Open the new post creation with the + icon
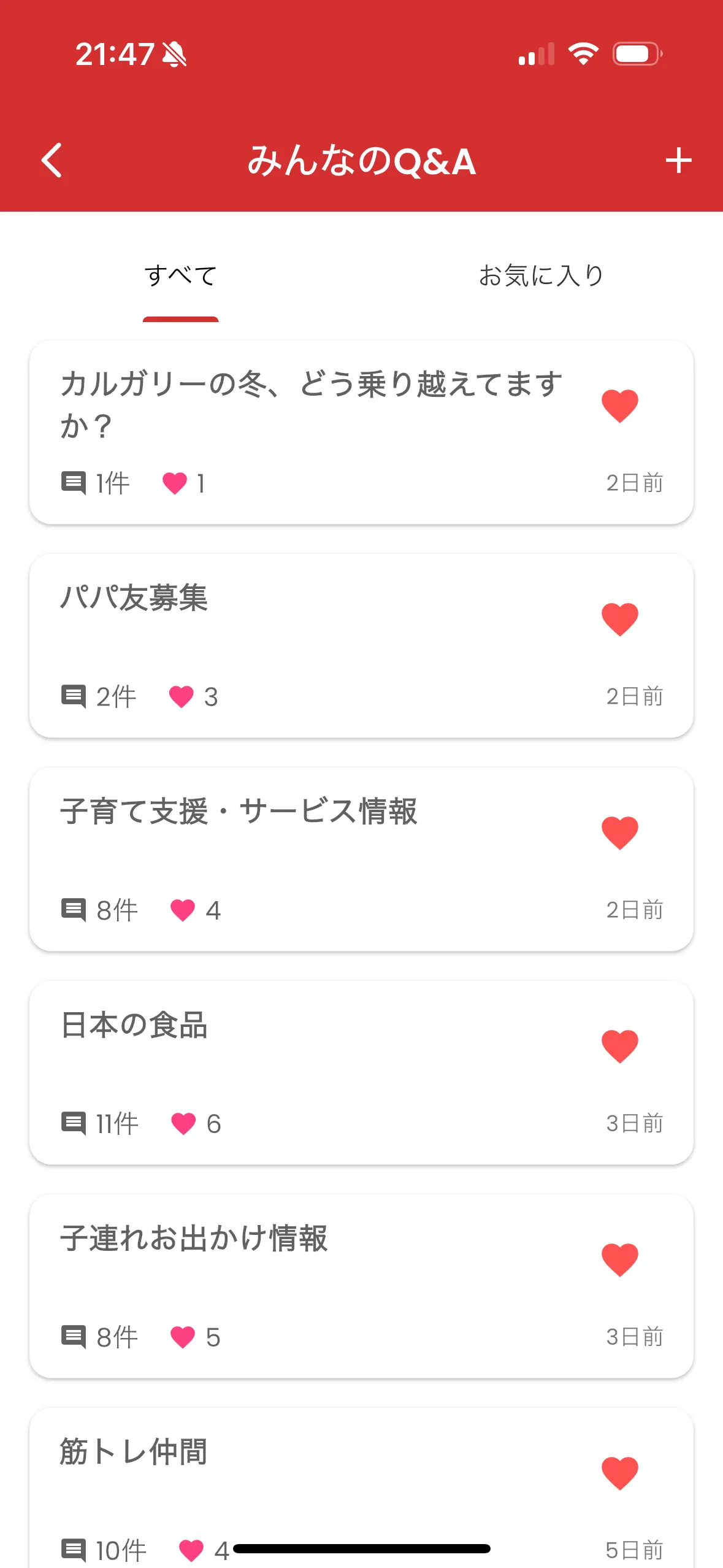The image size is (723, 1568). coord(678,161)
